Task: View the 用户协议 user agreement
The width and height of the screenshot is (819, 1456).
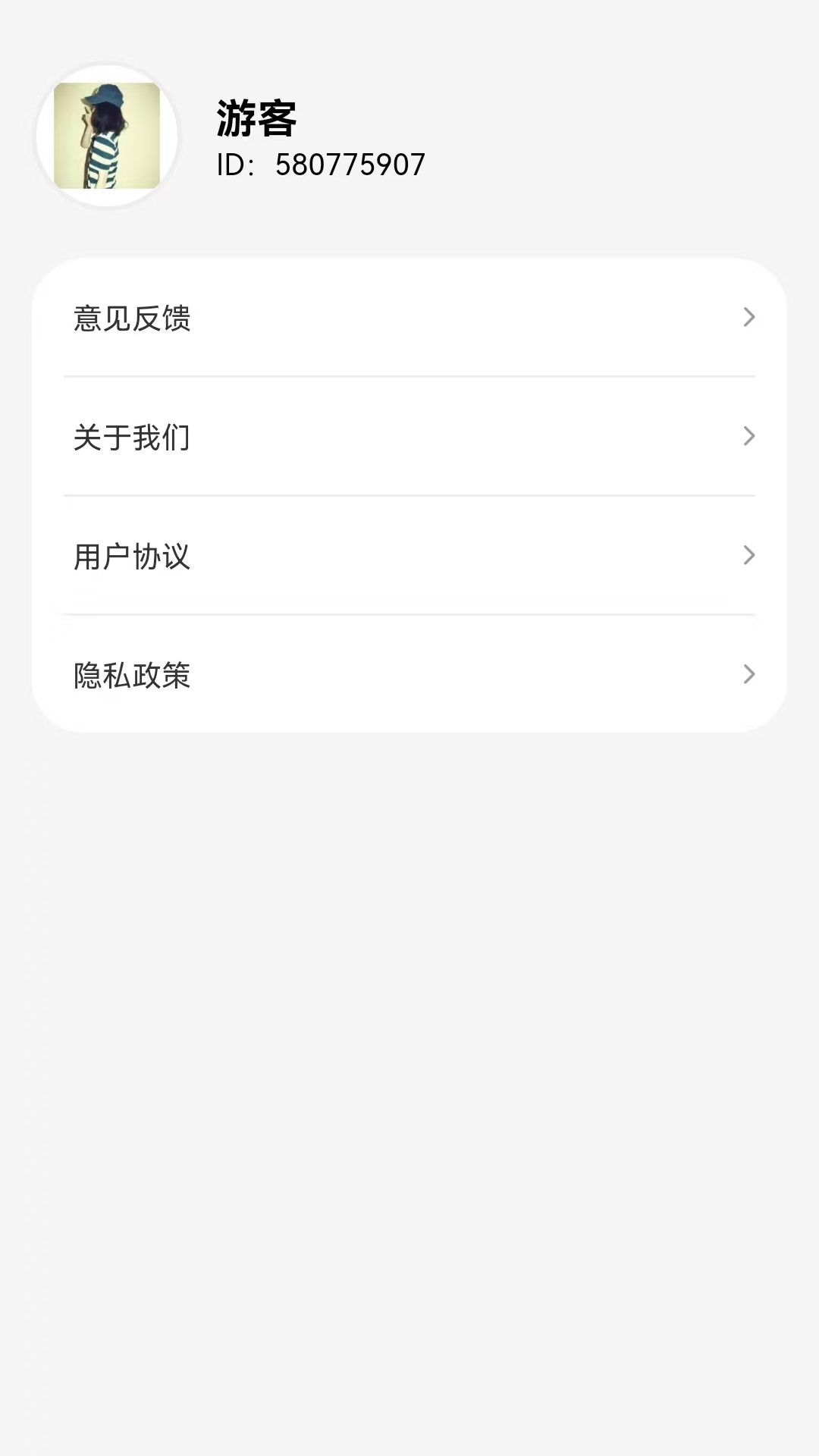Action: point(409,556)
